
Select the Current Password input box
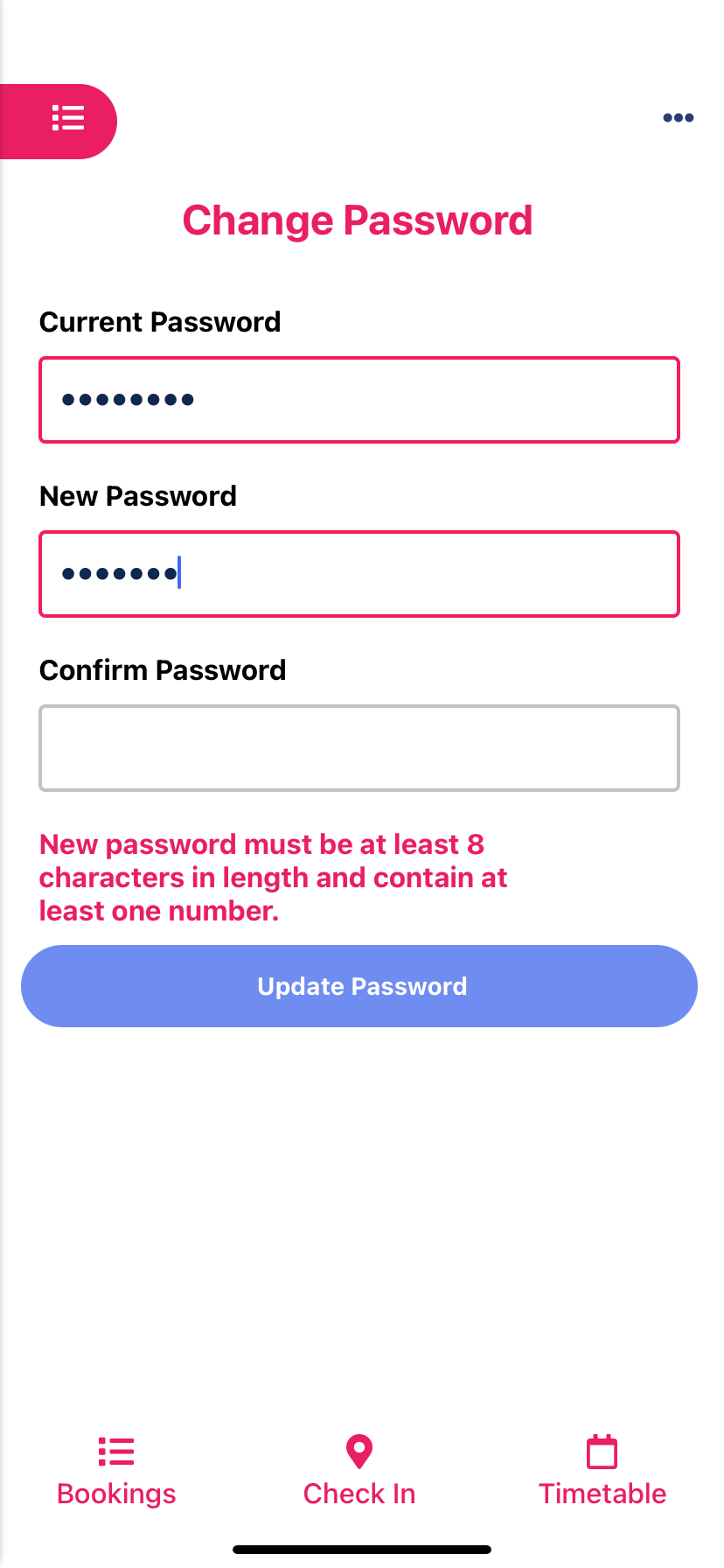(x=359, y=400)
